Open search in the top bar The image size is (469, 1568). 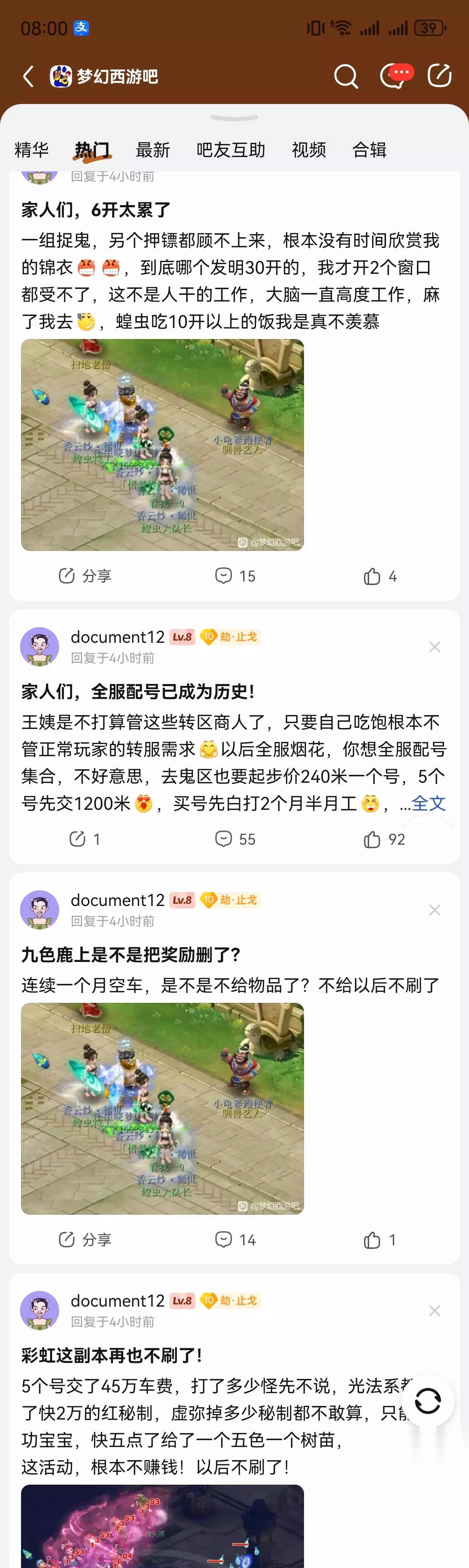345,76
